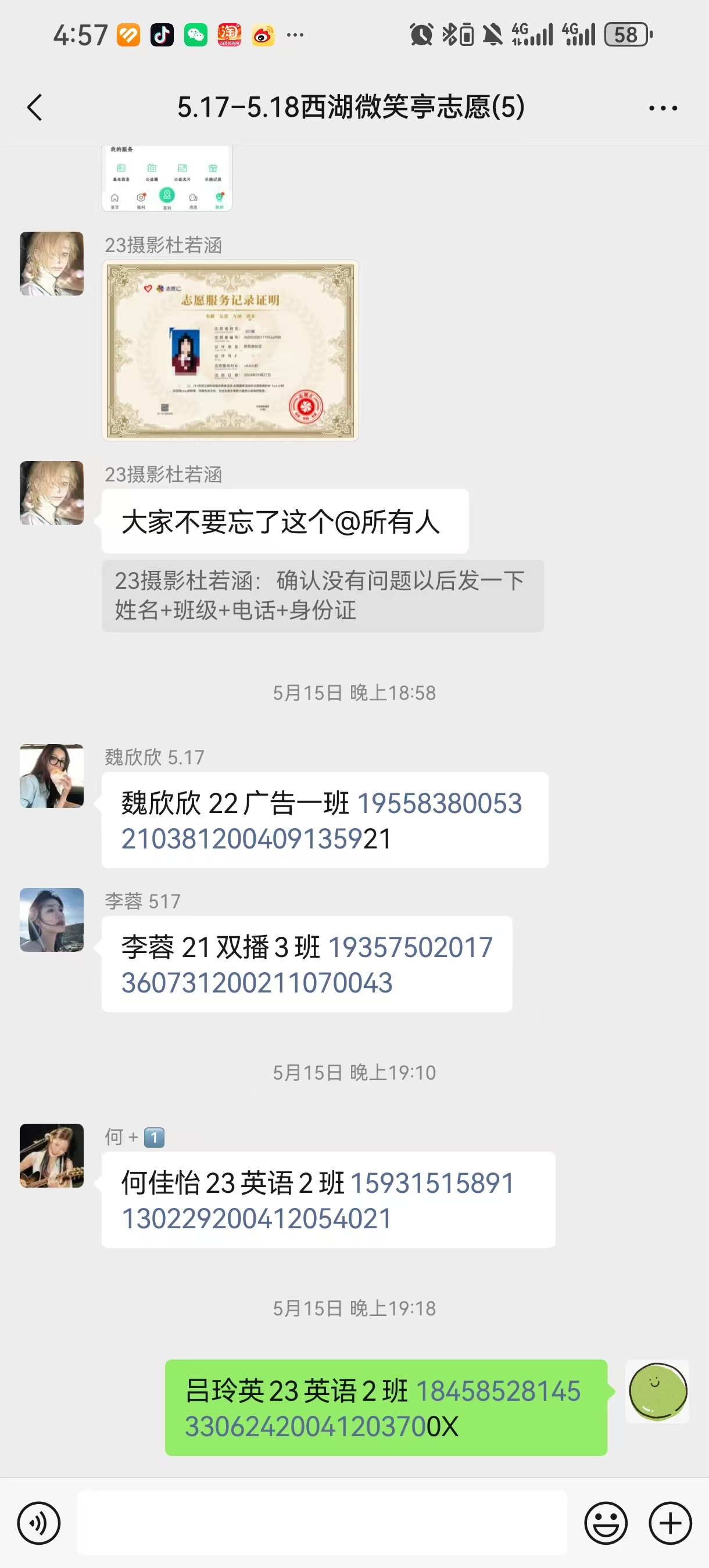Open 李蓉's profile avatar
This screenshot has width=709, height=1568.
[x=52, y=920]
